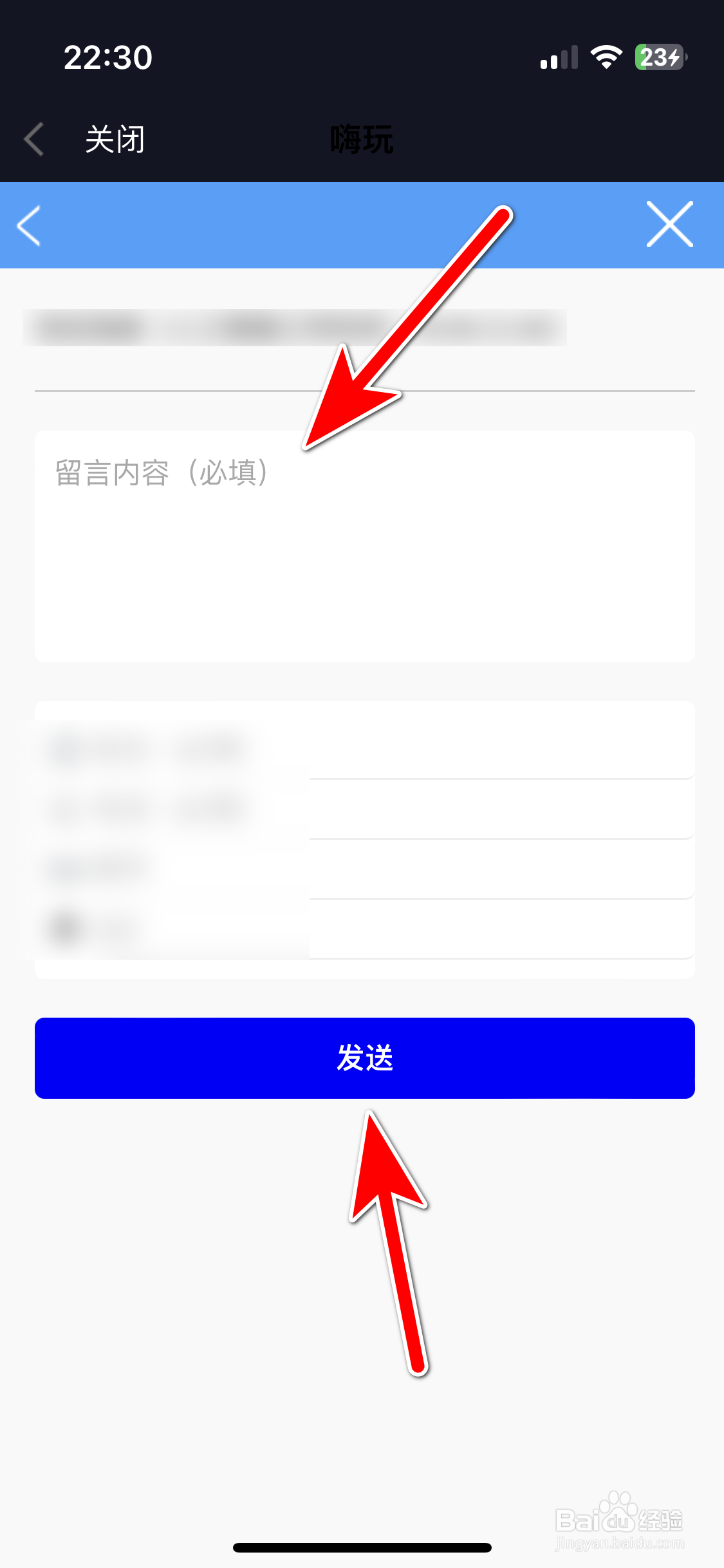Tap 关闭 to close the page
Image resolution: width=724 pixels, height=1568 pixels.
click(x=115, y=139)
